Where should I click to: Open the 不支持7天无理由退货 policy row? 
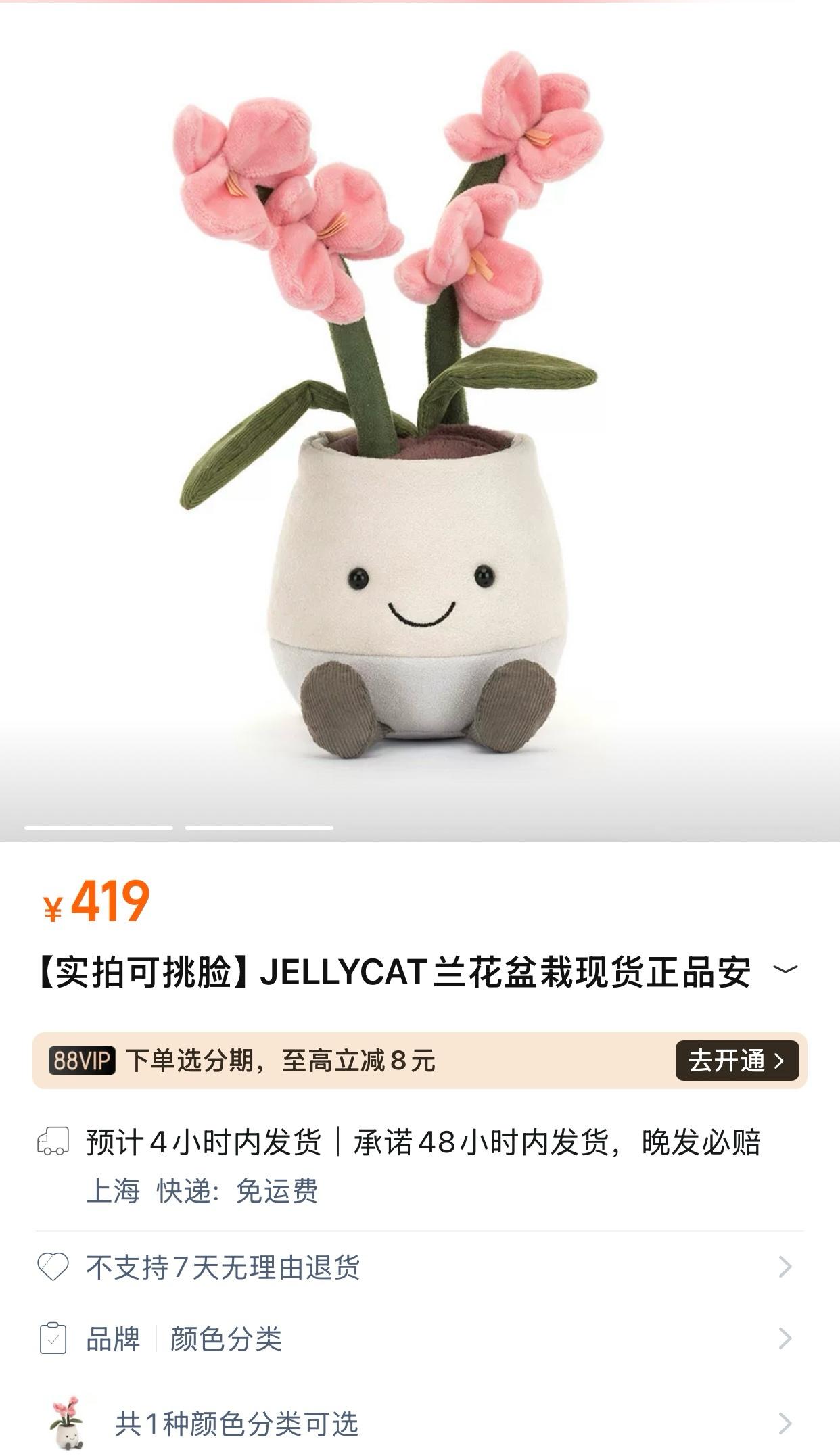(x=419, y=1267)
